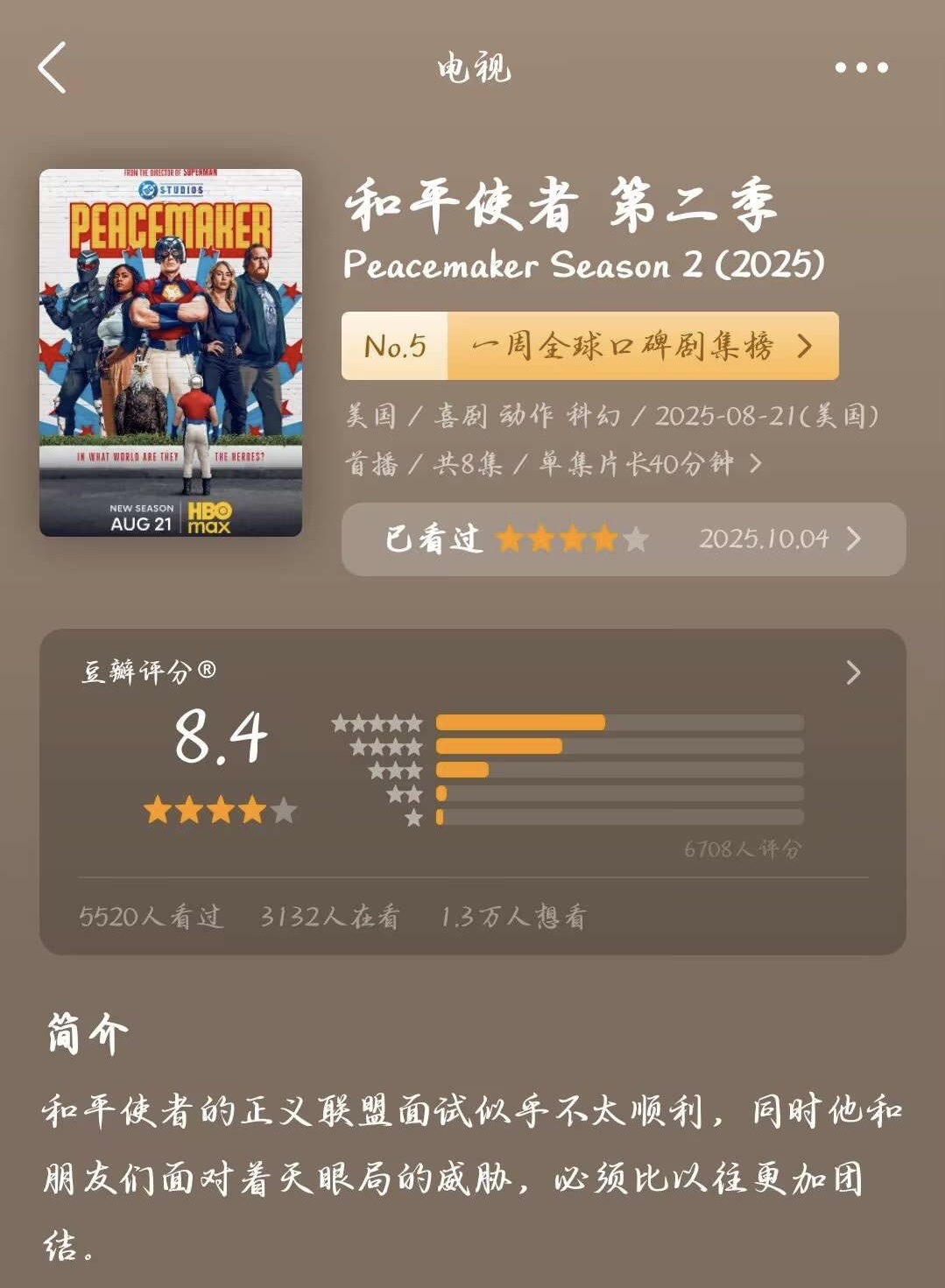Open the 豆瓣评分 rating details

[x=852, y=672]
